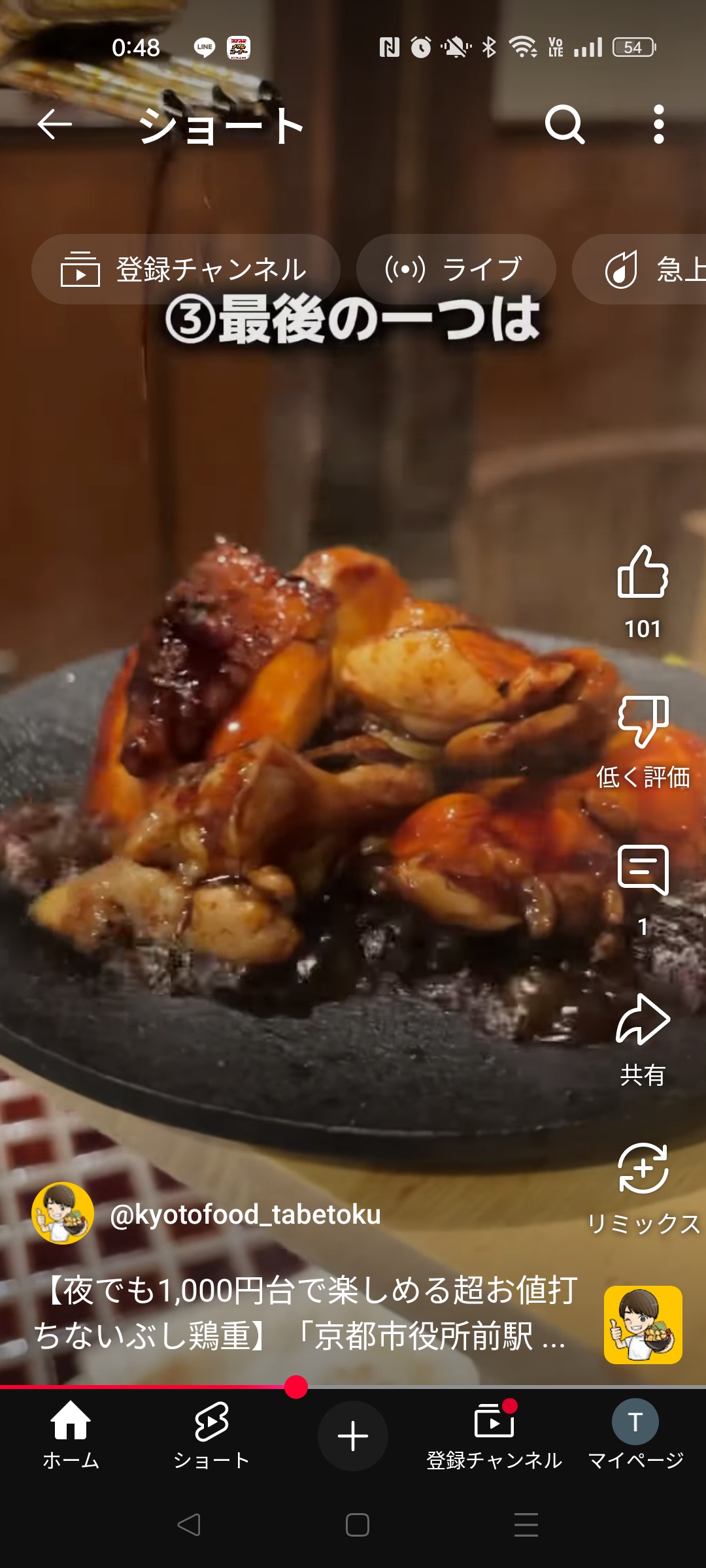The image size is (706, 1568).
Task: Select the ライブ chip
Action: pyautogui.click(x=456, y=269)
